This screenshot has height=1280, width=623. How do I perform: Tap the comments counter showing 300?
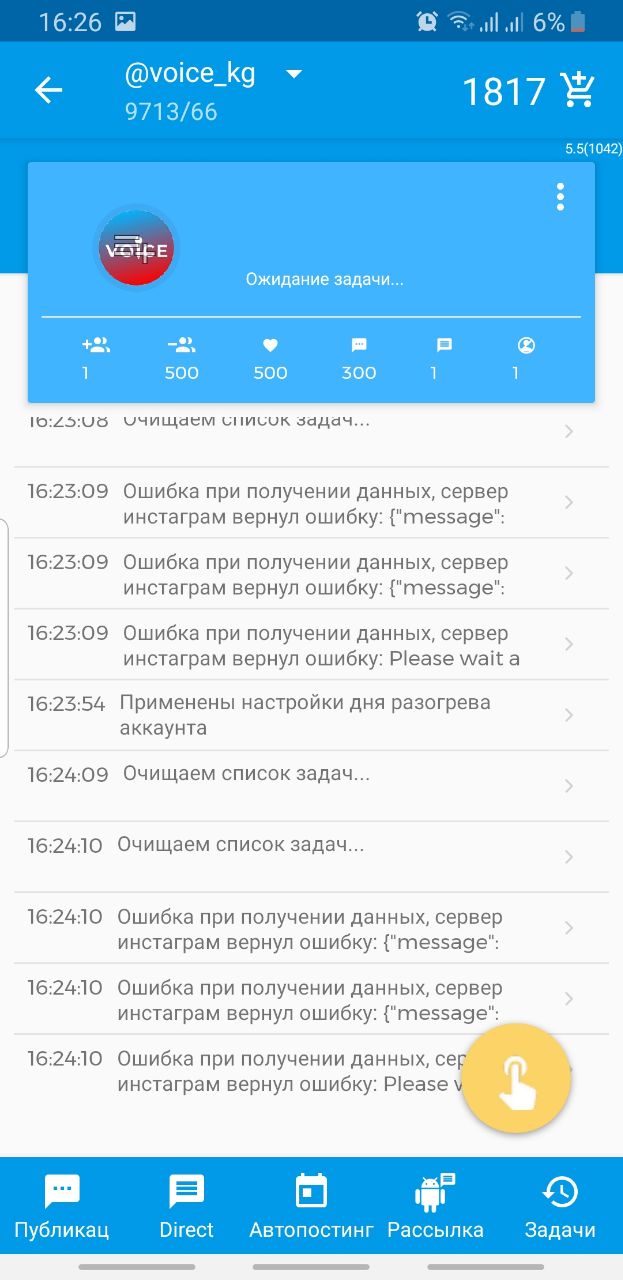pyautogui.click(x=359, y=358)
